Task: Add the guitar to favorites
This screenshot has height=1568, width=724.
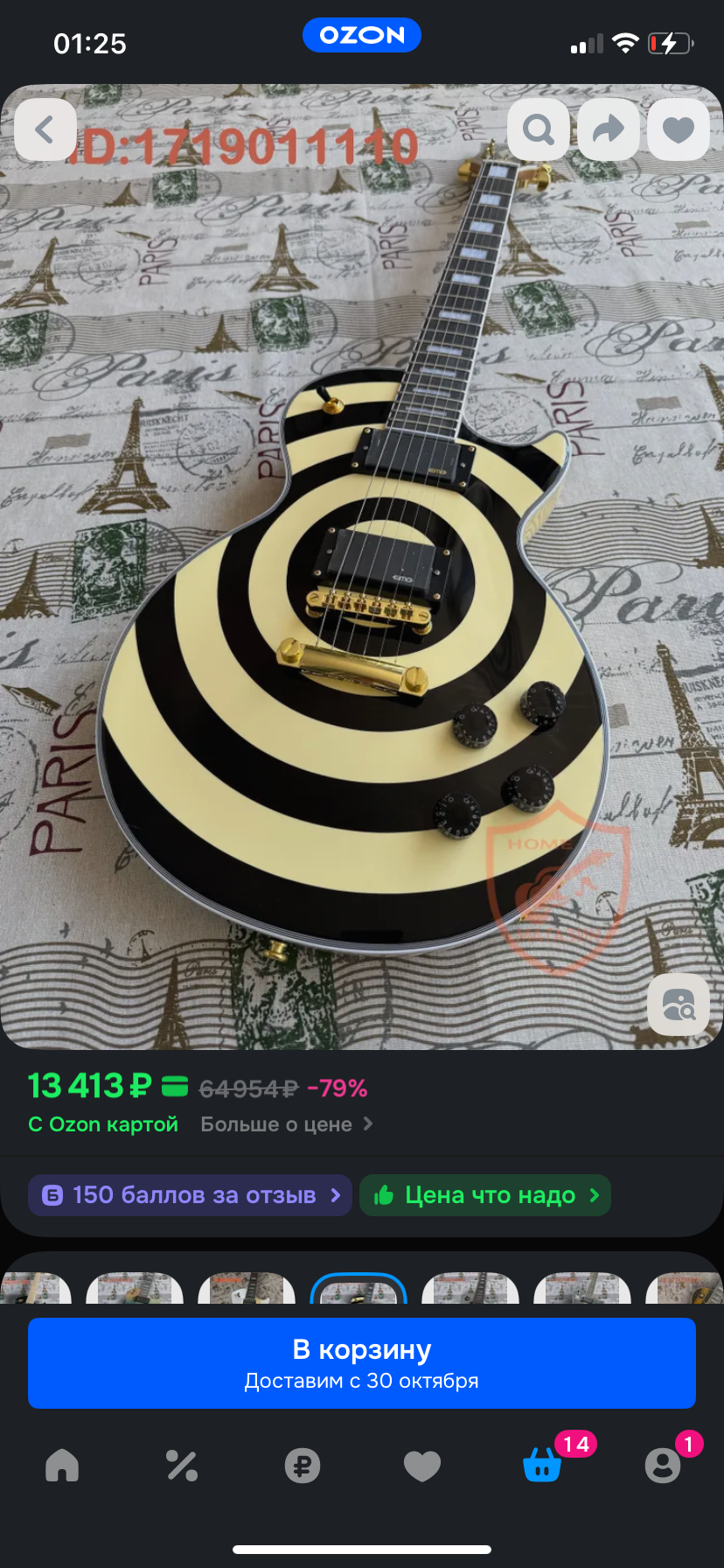Action: pyautogui.click(x=679, y=130)
